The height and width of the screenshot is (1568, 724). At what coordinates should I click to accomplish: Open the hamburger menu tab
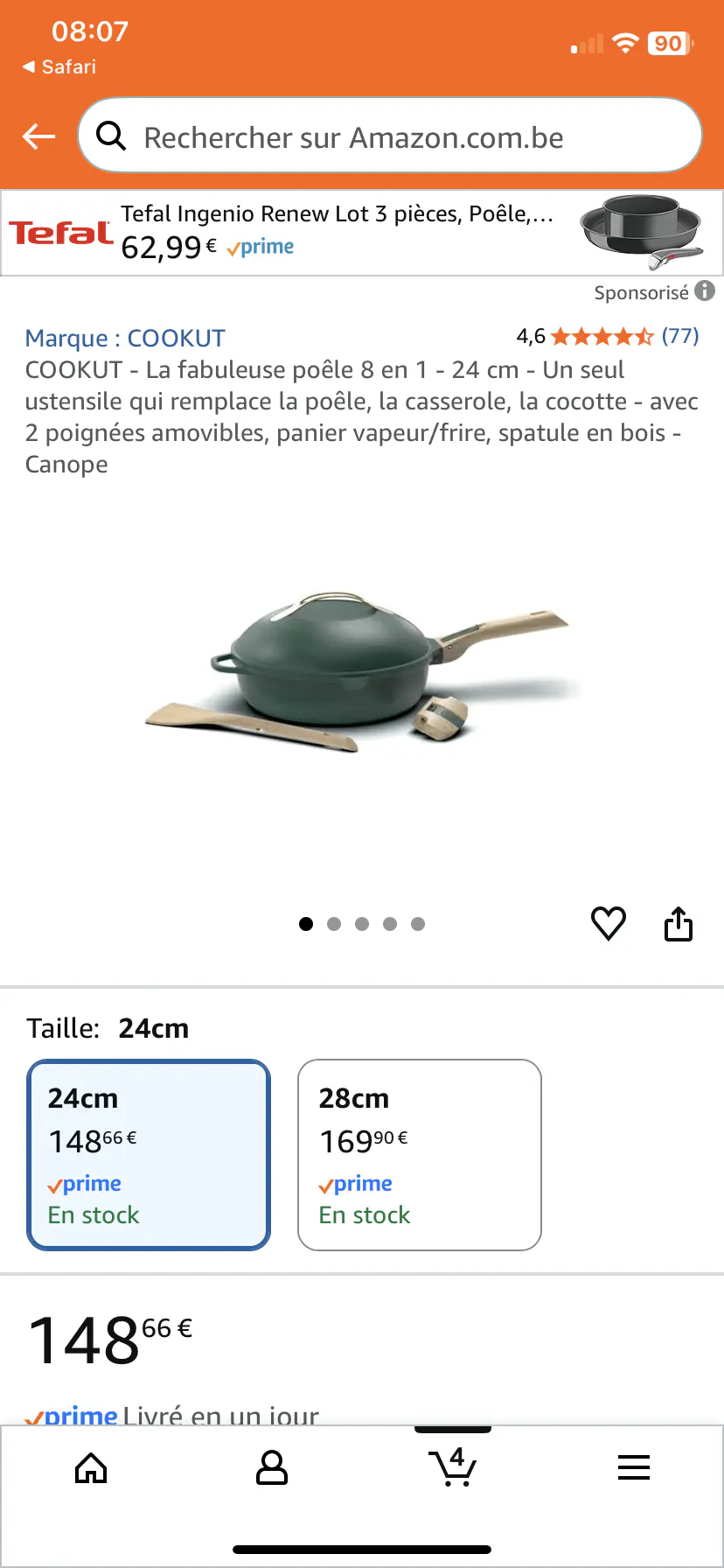click(634, 1468)
